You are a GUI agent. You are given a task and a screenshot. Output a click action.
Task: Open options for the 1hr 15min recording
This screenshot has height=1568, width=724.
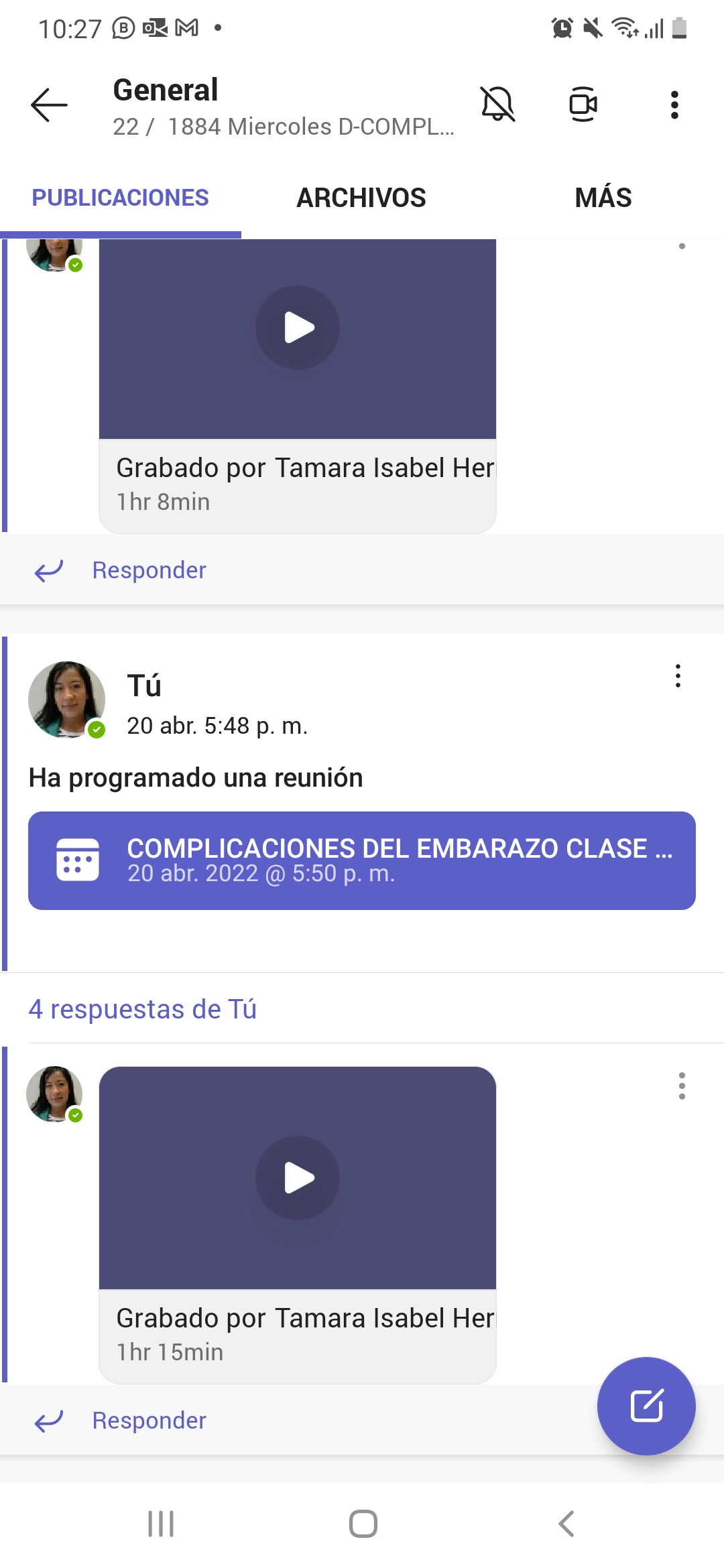click(682, 1086)
